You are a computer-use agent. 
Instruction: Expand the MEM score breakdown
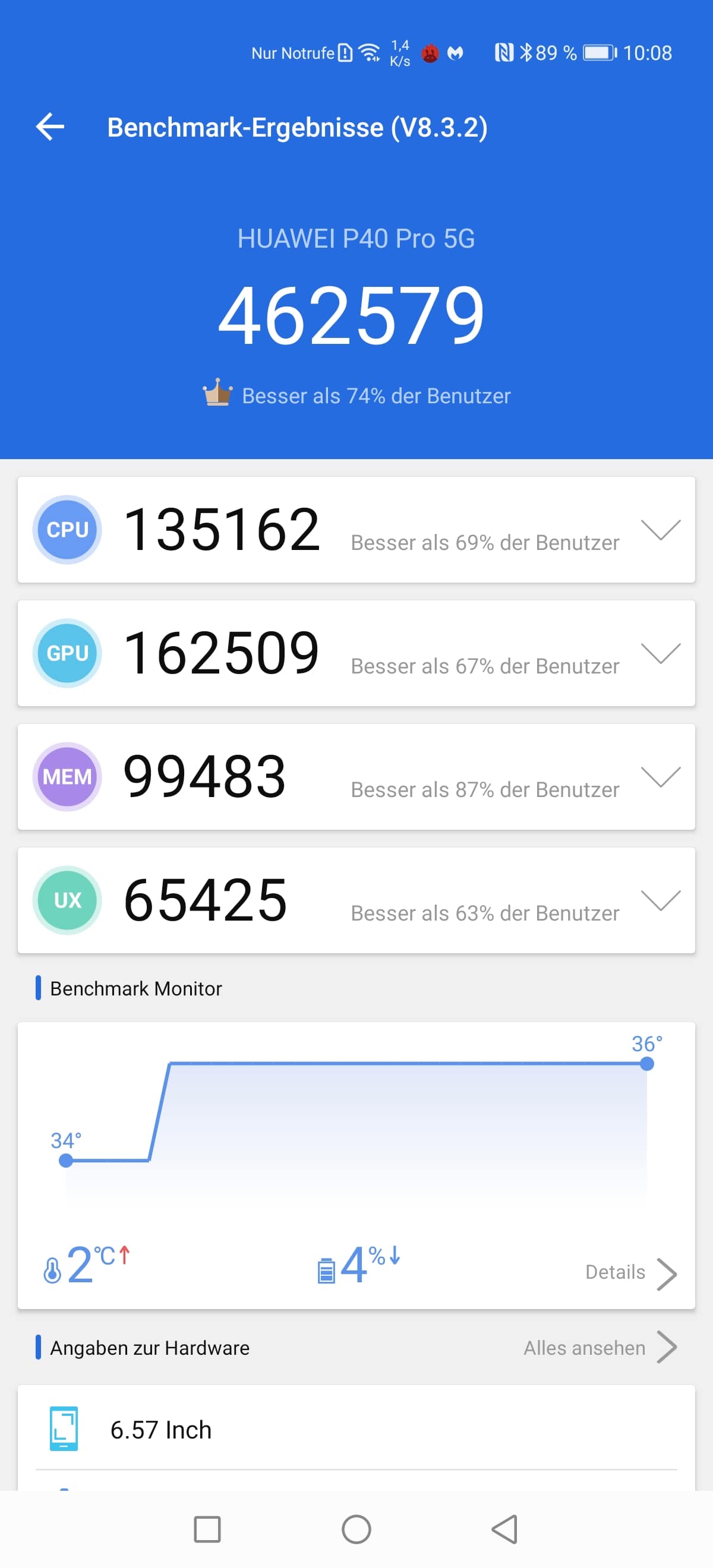661,777
